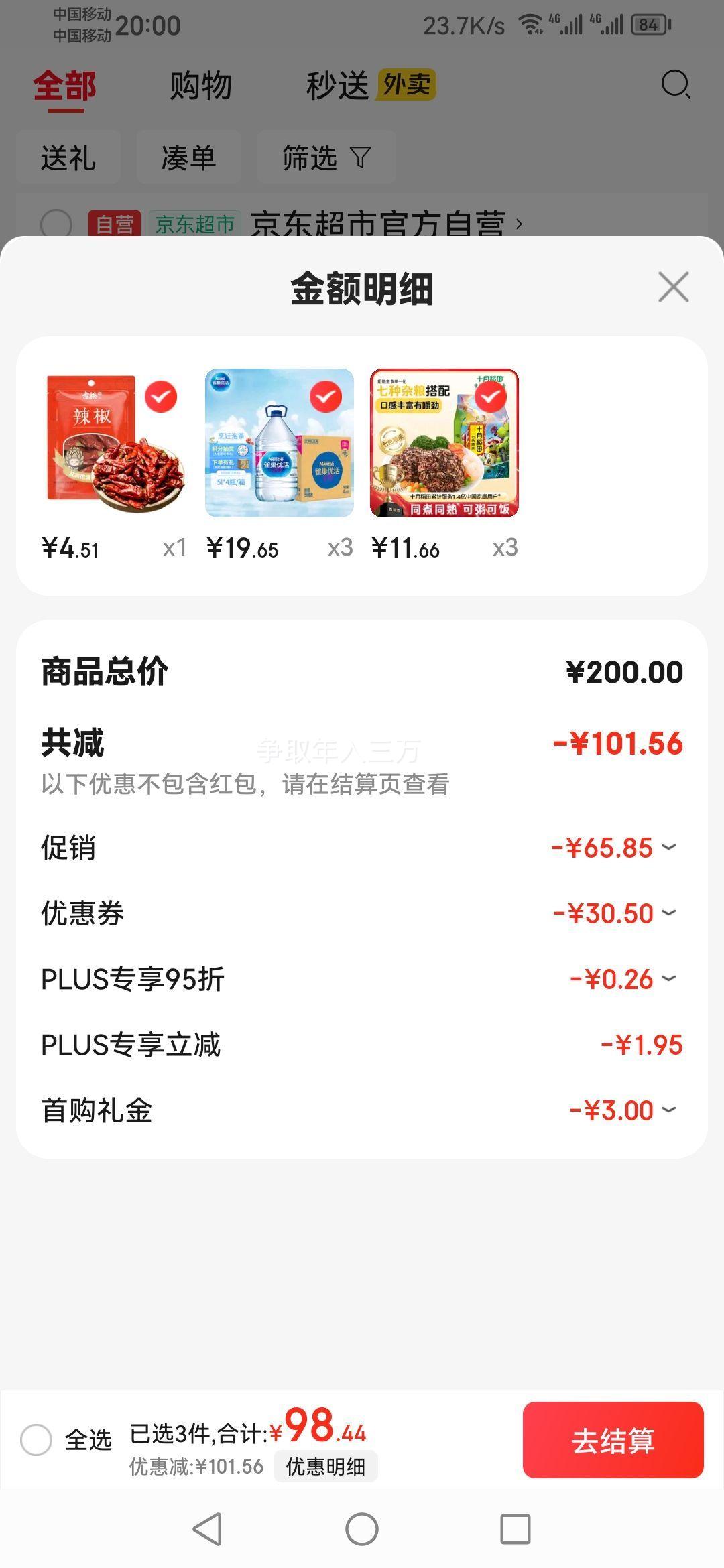
Task: Go to the system home screen
Action: [362, 1529]
